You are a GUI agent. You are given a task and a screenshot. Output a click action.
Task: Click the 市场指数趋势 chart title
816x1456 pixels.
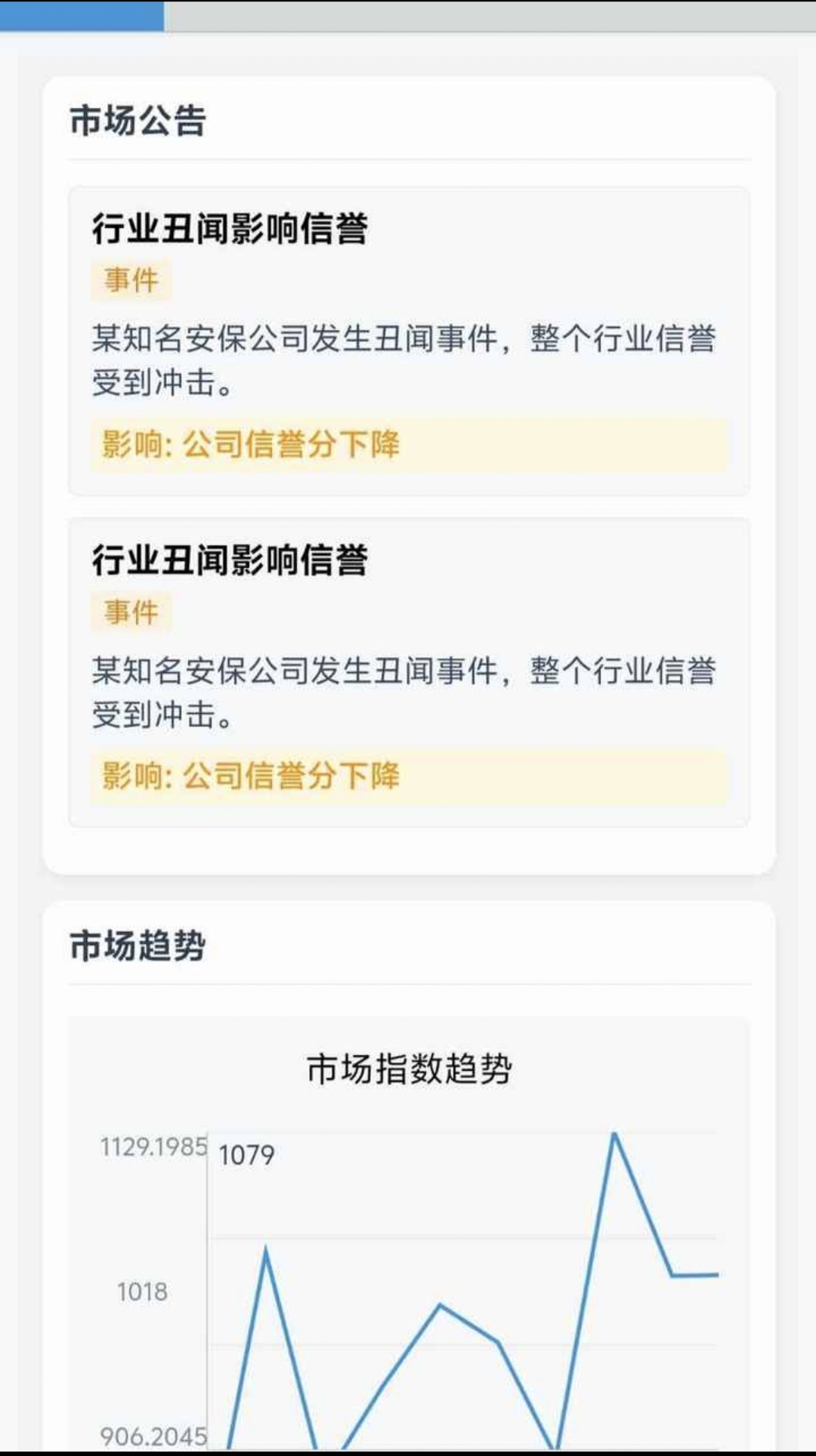pyautogui.click(x=410, y=1067)
